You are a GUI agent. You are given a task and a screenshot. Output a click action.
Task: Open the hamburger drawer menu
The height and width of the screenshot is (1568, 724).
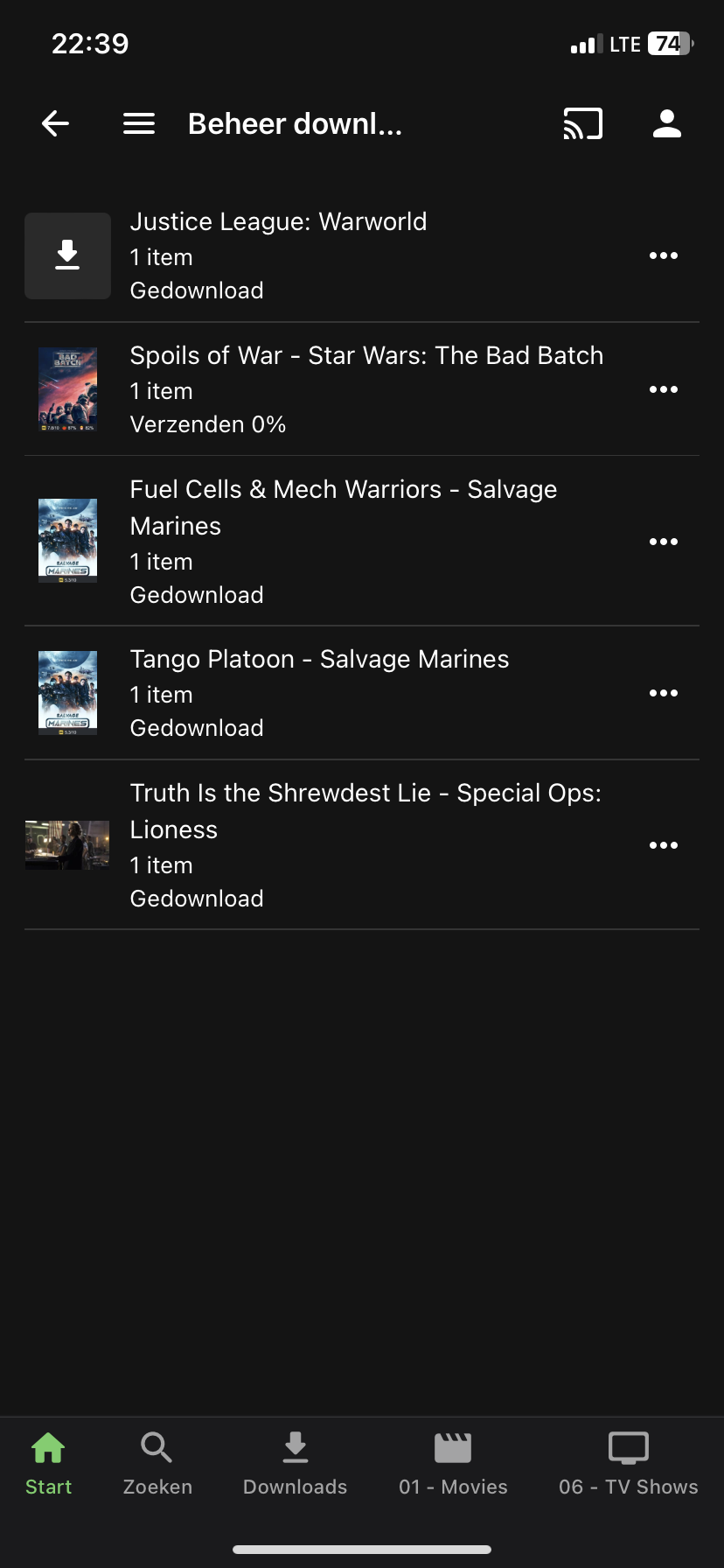[139, 124]
